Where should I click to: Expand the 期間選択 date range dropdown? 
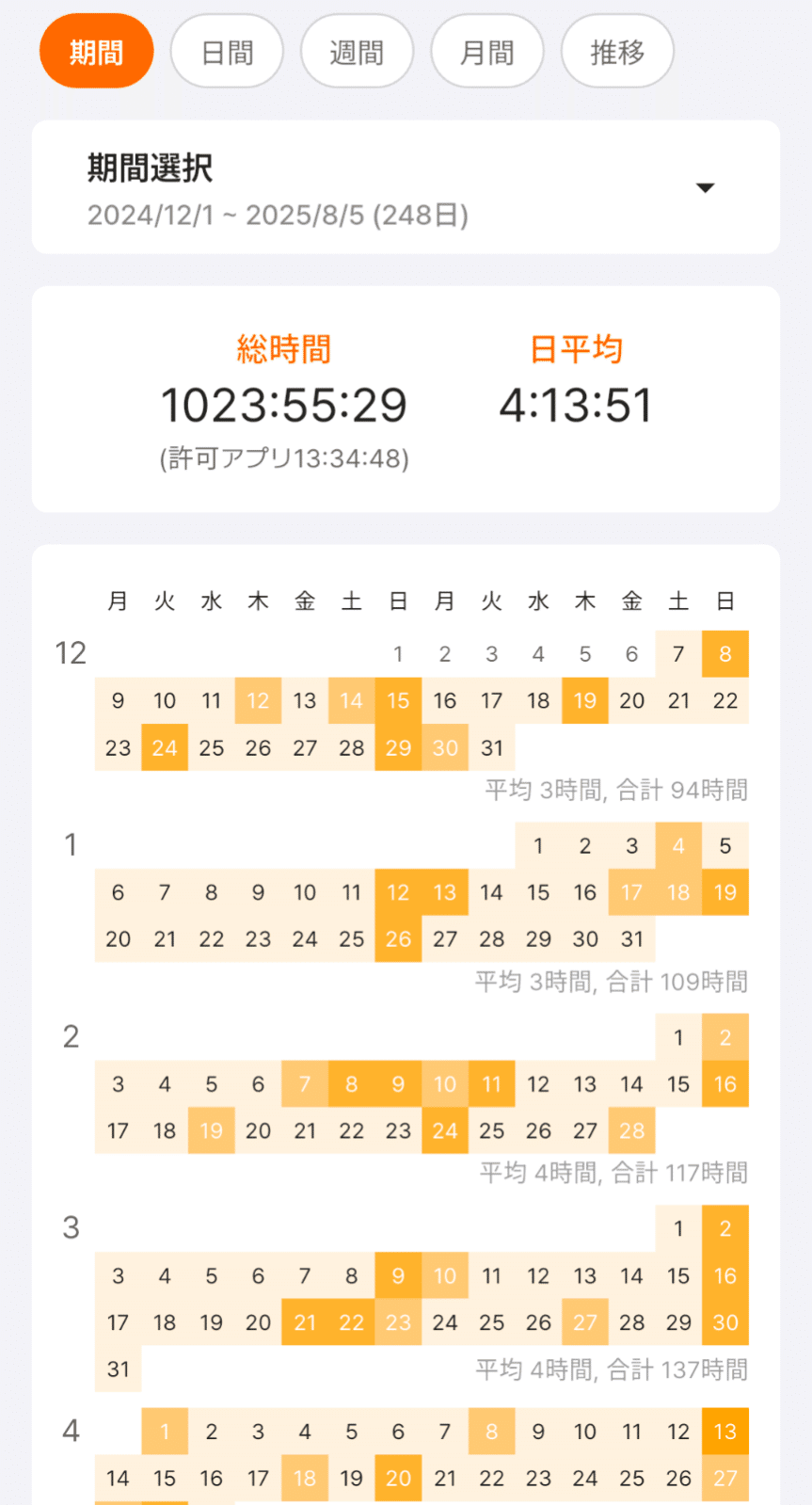[705, 187]
